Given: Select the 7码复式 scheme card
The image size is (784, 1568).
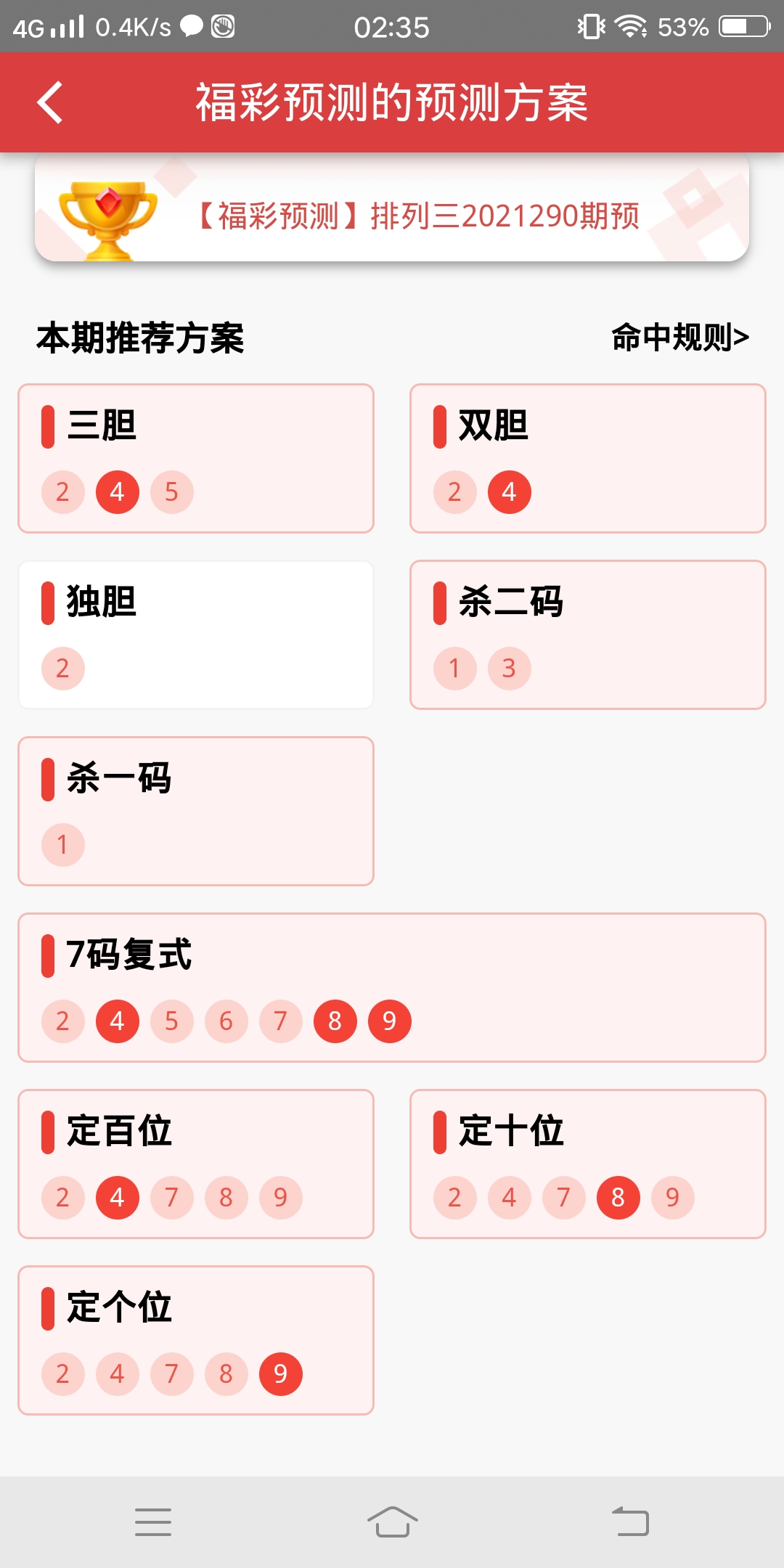Looking at the screenshot, I should point(392,987).
